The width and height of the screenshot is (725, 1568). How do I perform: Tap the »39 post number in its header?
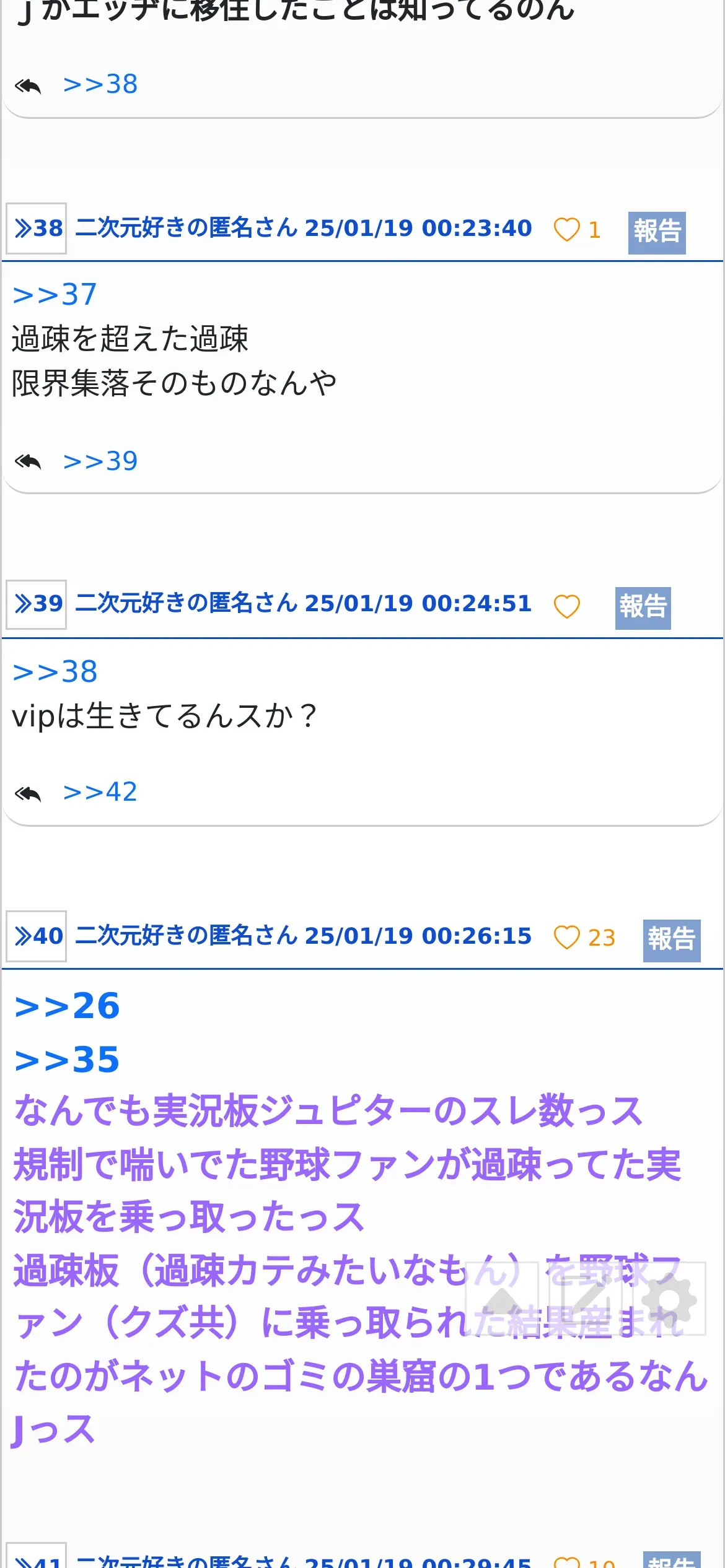click(37, 604)
